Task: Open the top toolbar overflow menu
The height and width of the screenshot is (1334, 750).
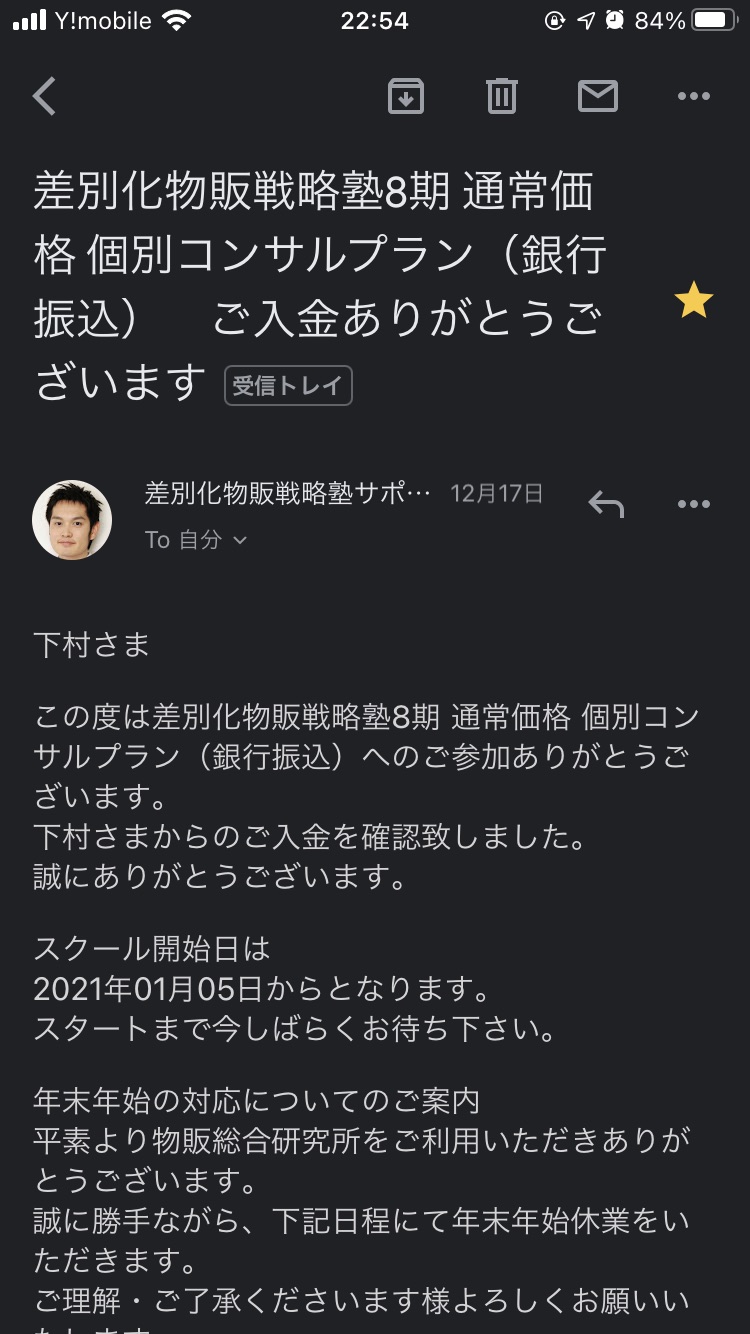Action: 693,97
